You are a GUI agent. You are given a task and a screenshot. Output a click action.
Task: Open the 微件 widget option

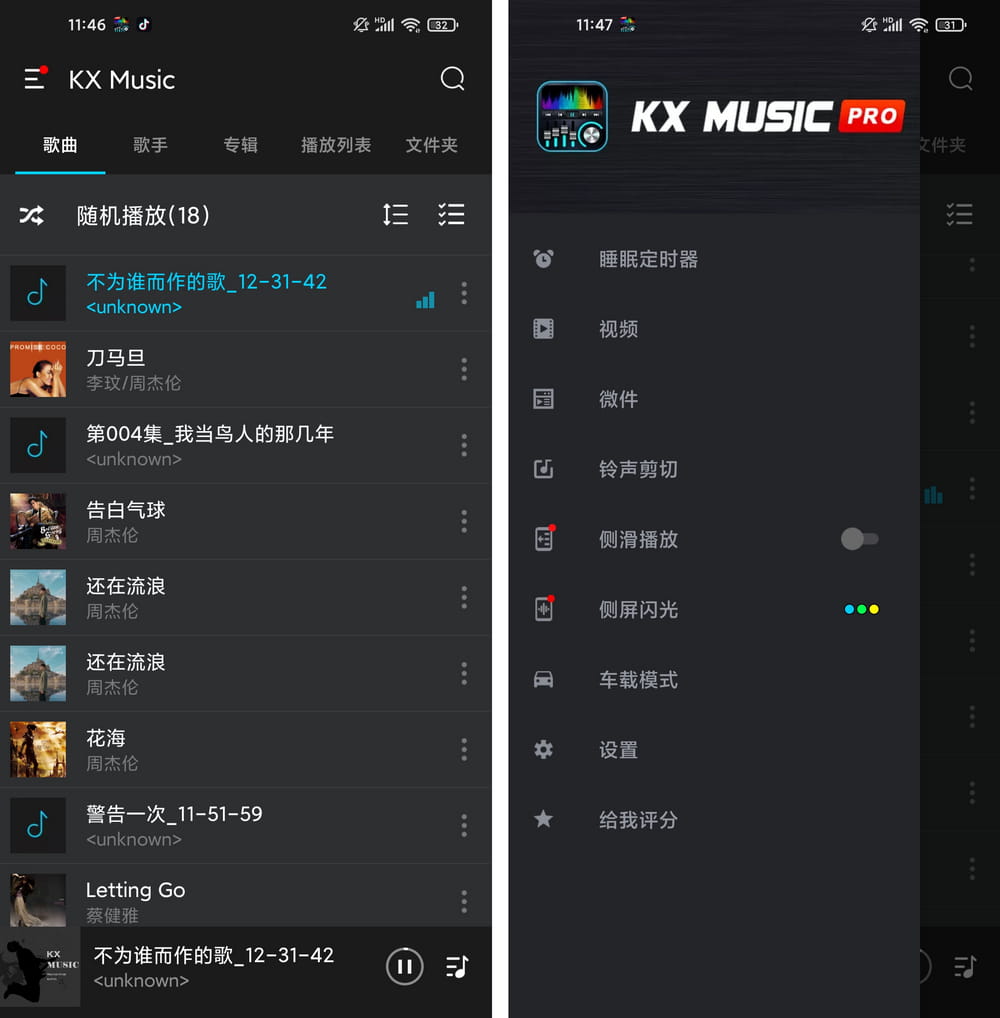[617, 399]
